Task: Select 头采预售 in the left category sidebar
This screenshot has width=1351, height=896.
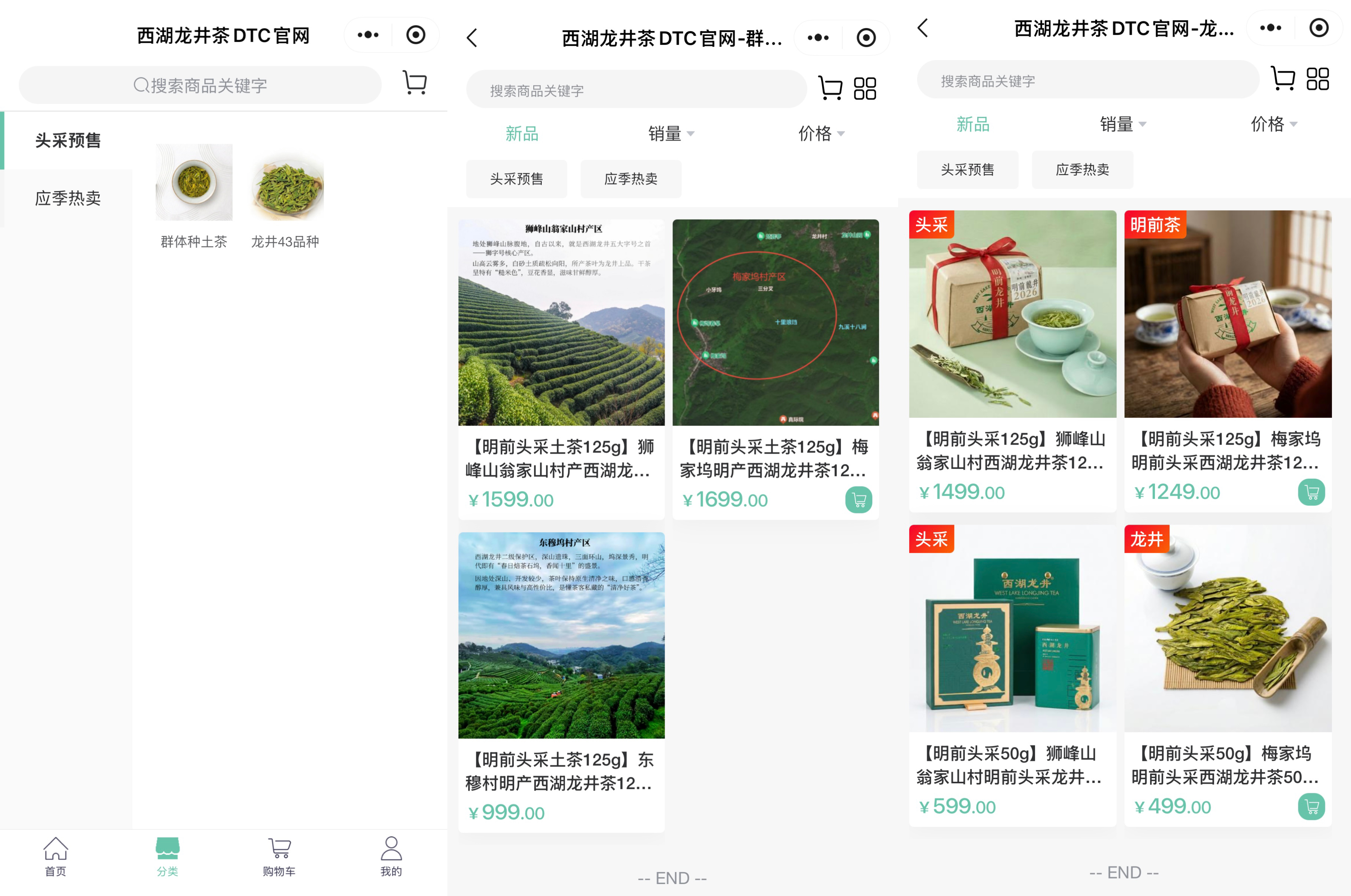Action: 68,141
